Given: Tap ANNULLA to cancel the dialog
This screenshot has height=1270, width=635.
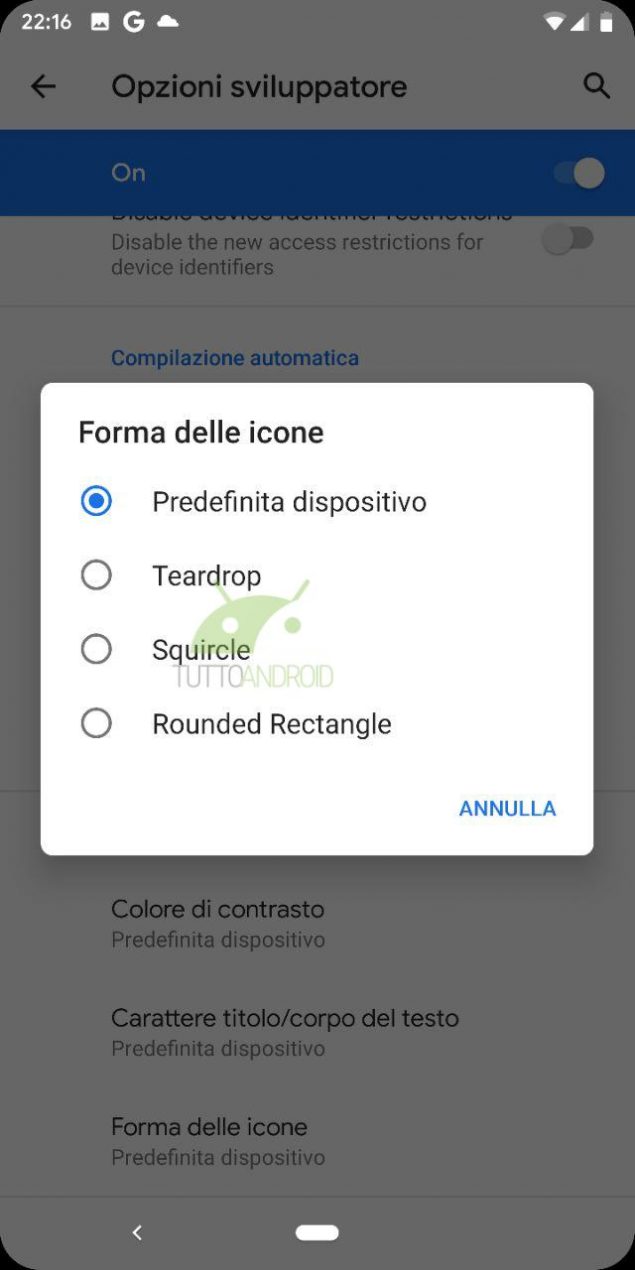Looking at the screenshot, I should pyautogui.click(x=507, y=808).
